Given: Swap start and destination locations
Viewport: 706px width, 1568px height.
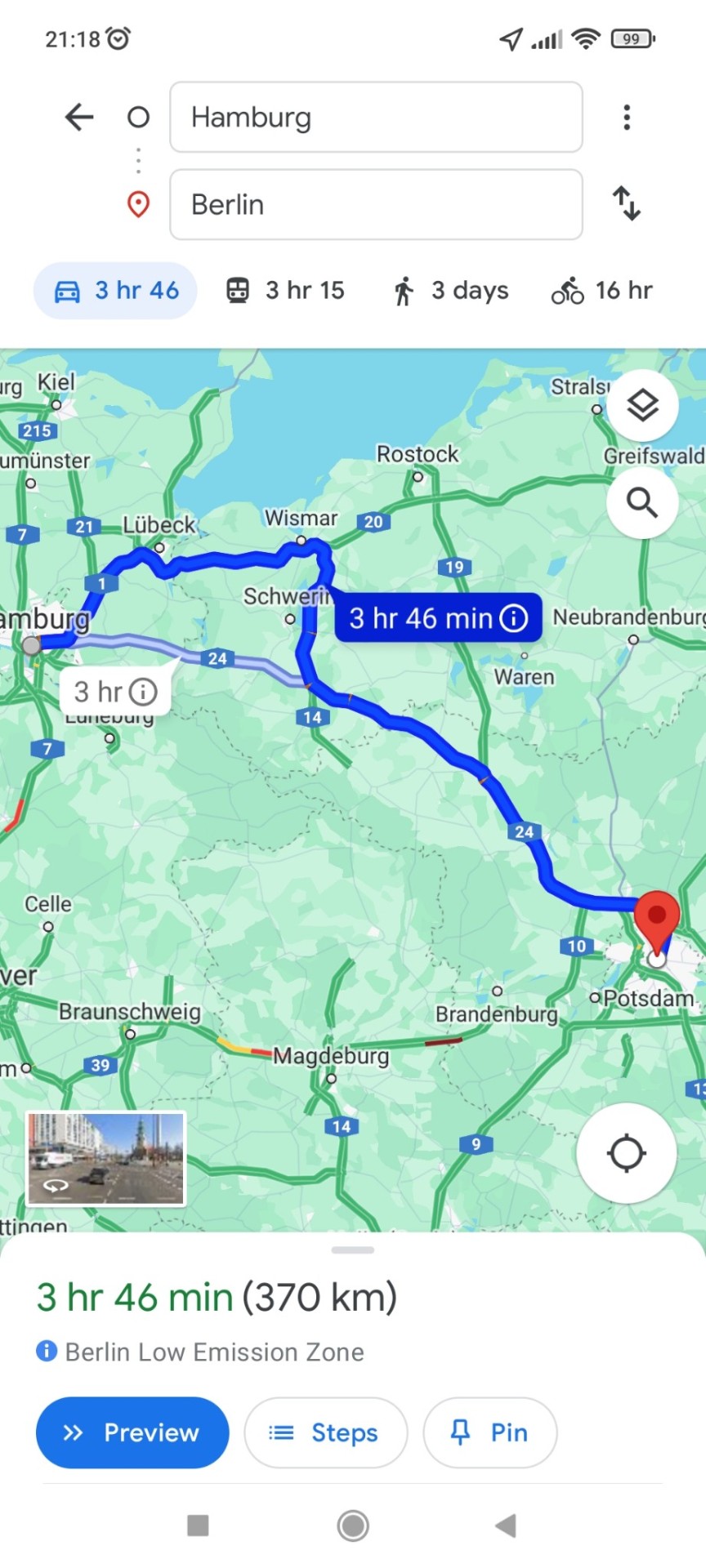Looking at the screenshot, I should [627, 203].
